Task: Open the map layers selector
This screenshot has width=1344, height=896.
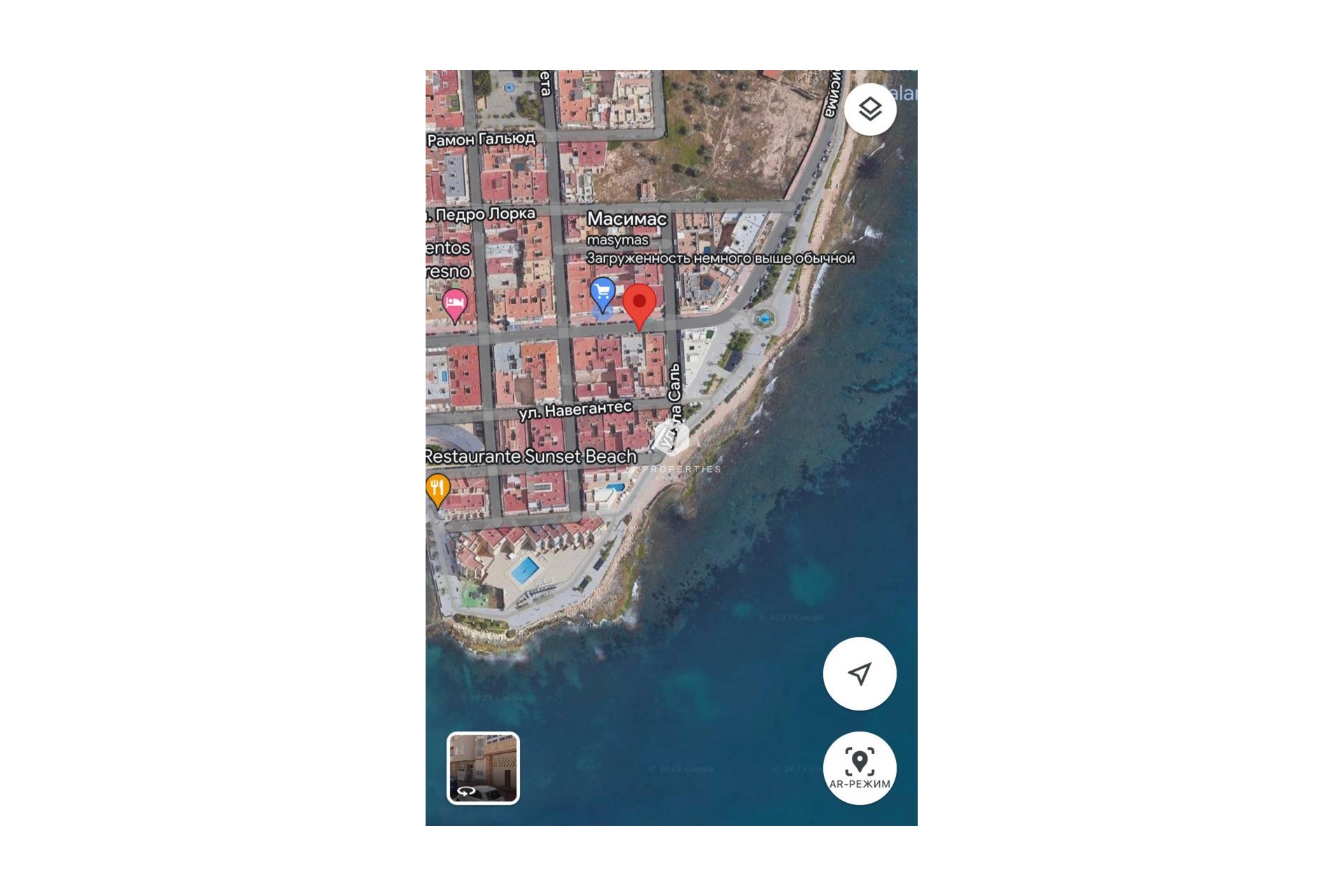Action: tap(869, 109)
